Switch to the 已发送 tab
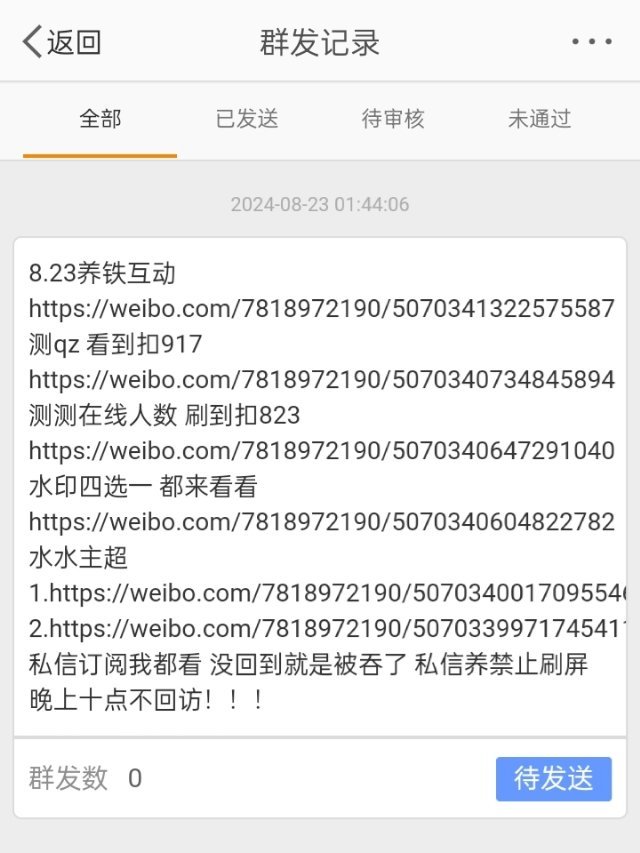Image resolution: width=640 pixels, height=853 pixels. 247,119
